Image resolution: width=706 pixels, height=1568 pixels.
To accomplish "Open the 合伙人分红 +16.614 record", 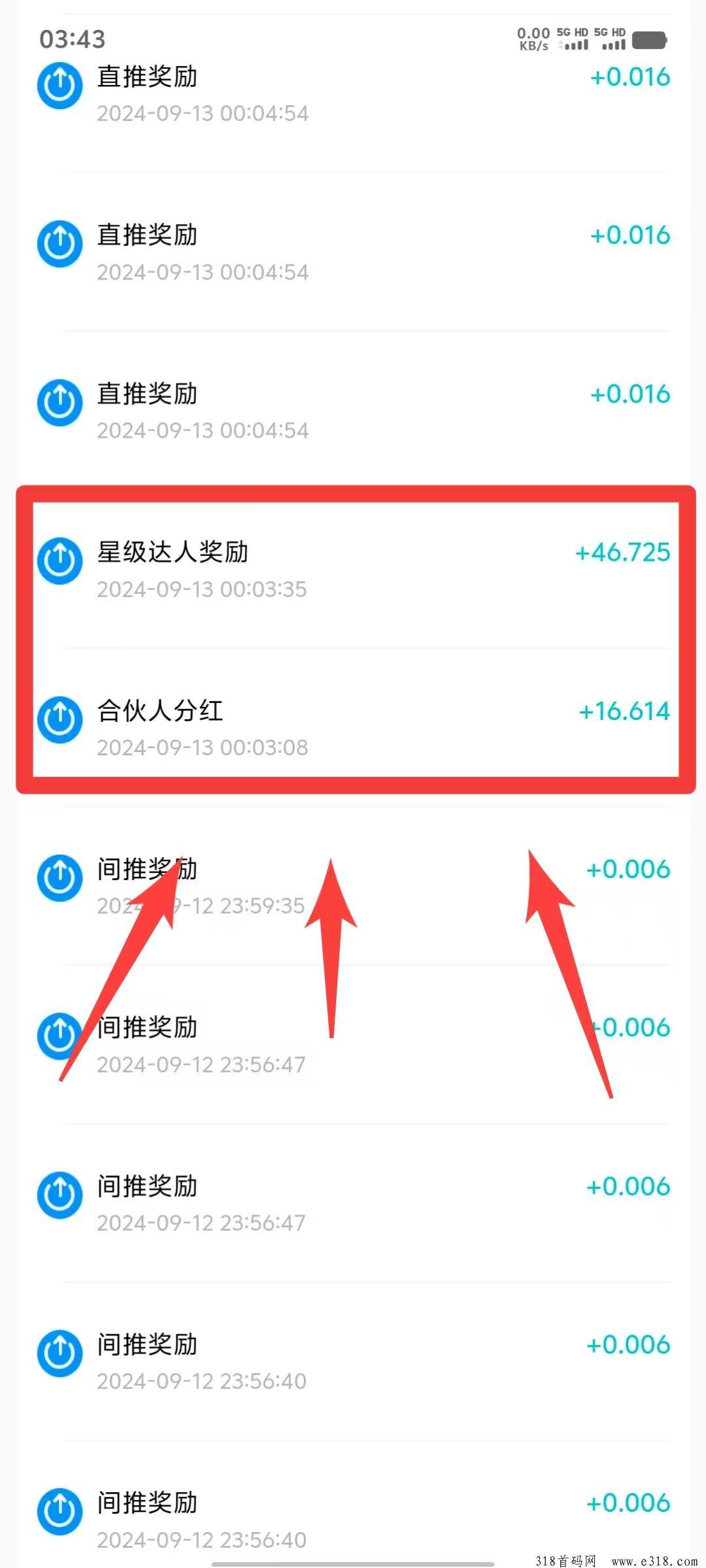I will pos(353,728).
